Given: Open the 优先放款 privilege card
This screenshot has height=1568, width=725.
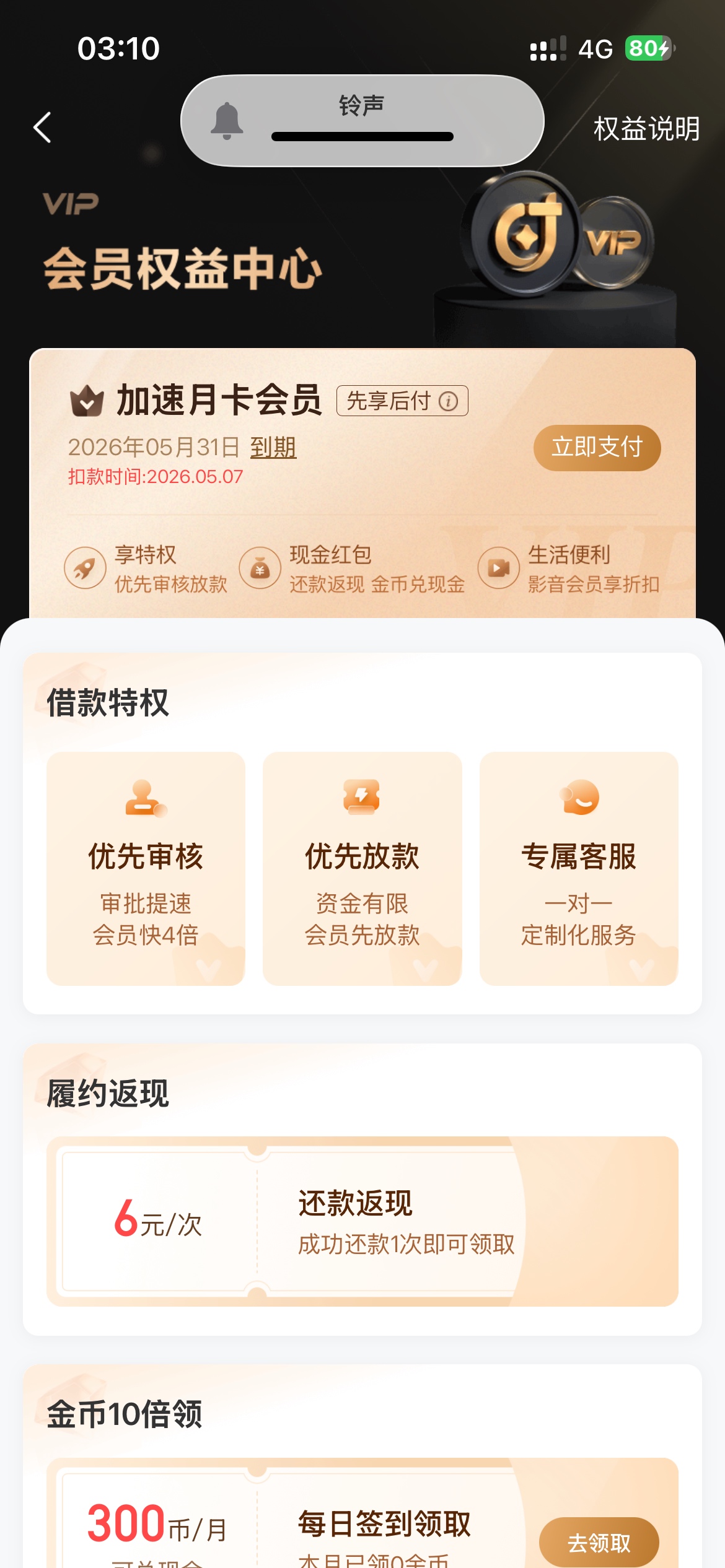Looking at the screenshot, I should pyautogui.click(x=362, y=868).
